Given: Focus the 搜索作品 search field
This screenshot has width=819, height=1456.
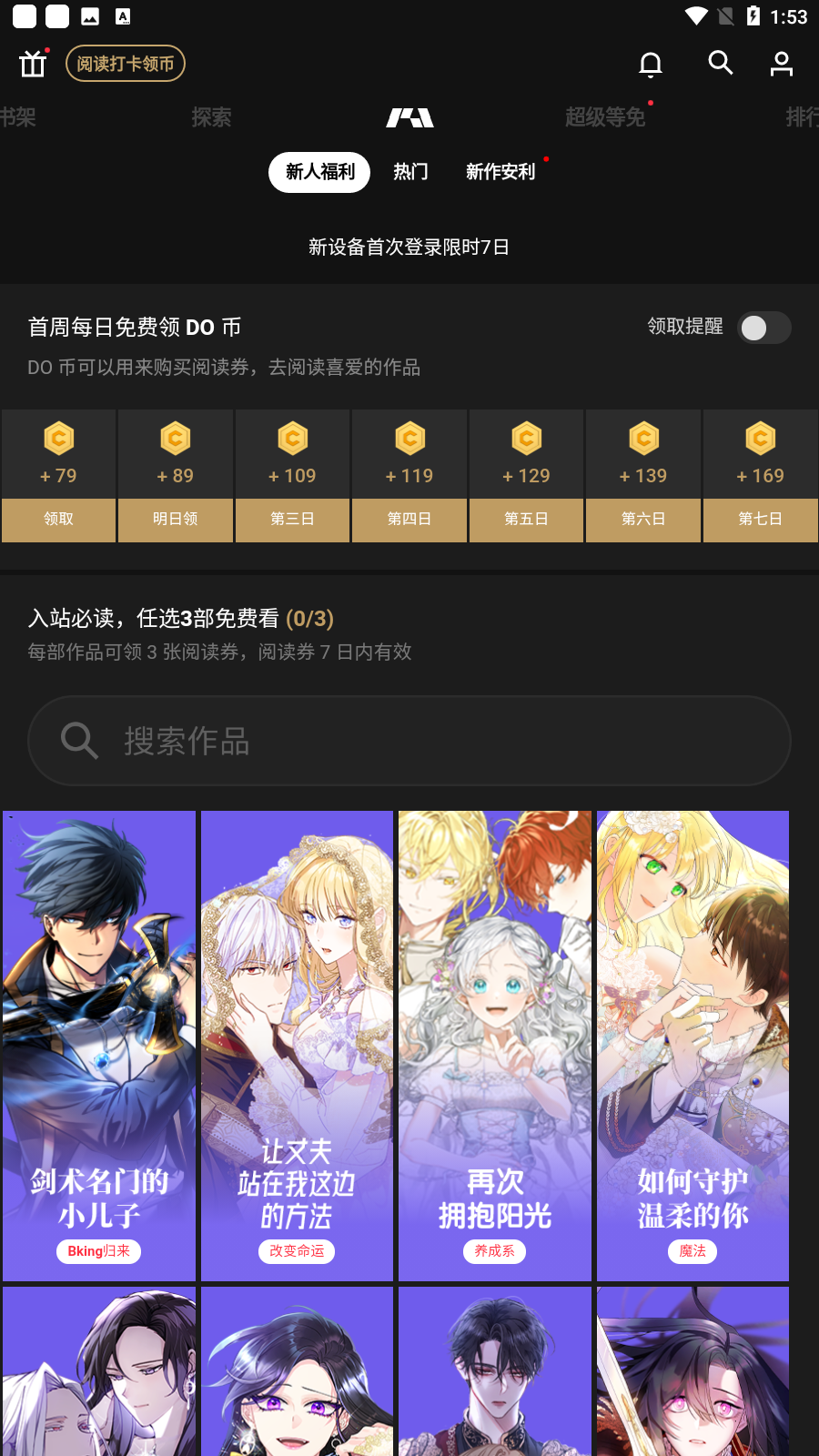Looking at the screenshot, I should tap(409, 741).
